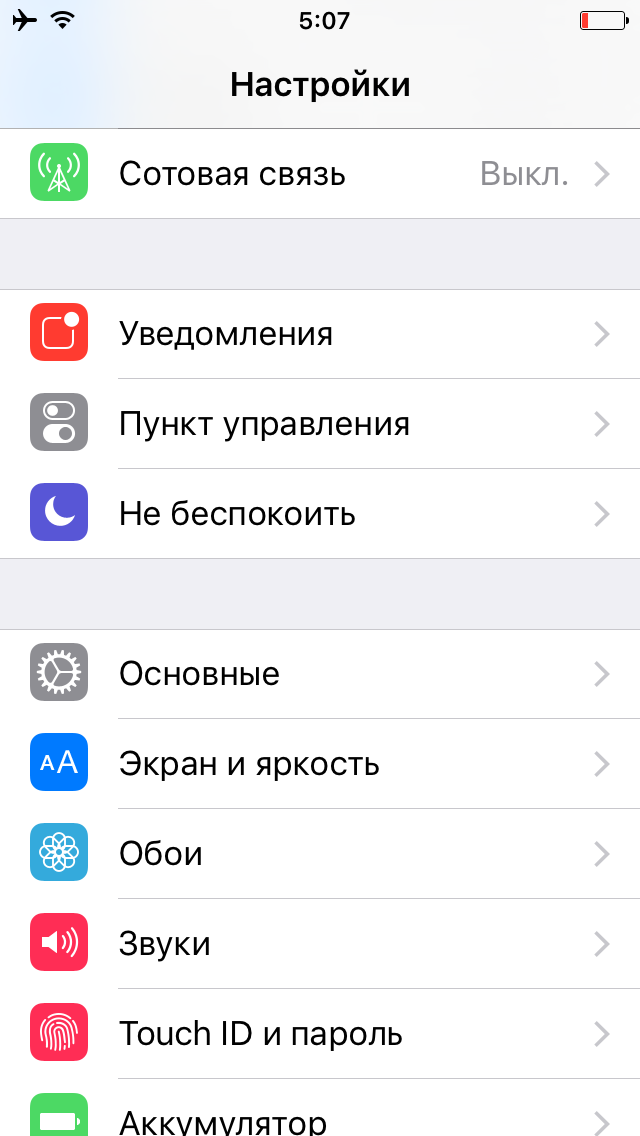Open the Сотовая связь settings row
The width and height of the screenshot is (640, 1136).
click(320, 174)
